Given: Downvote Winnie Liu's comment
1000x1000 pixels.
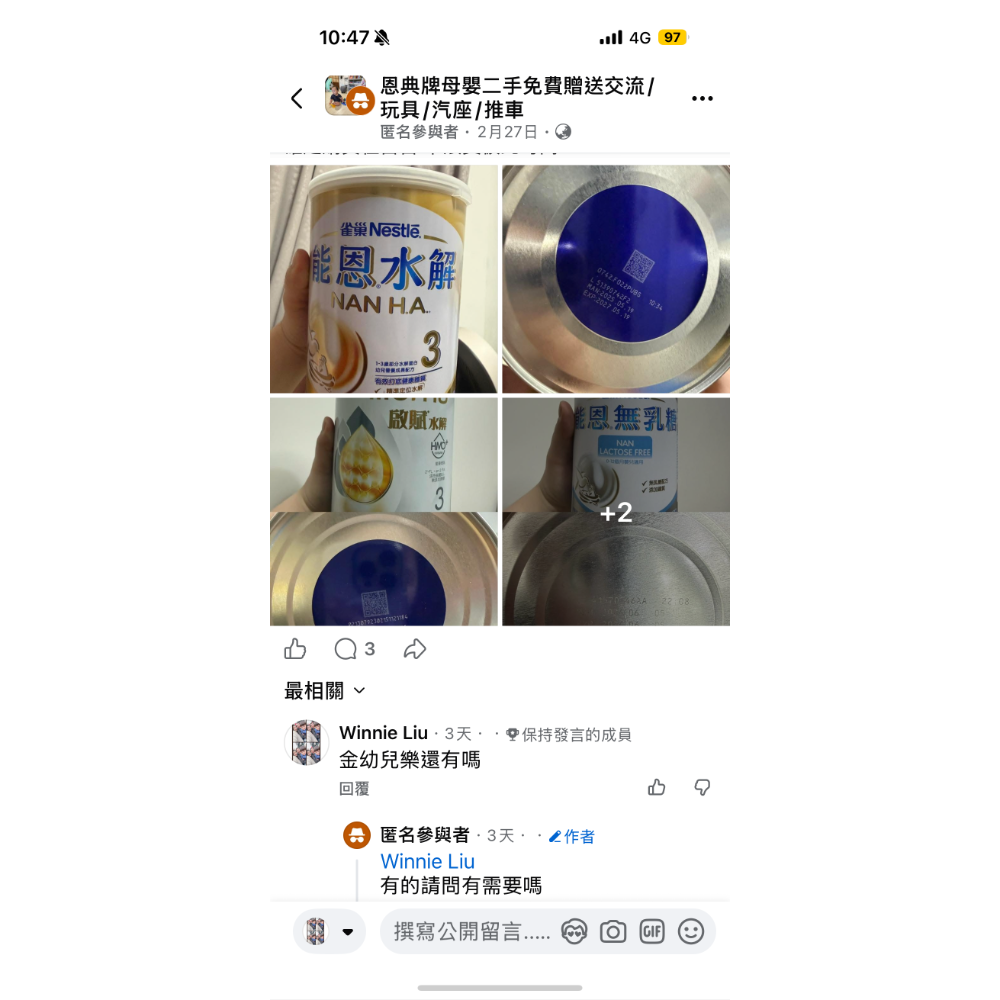Looking at the screenshot, I should point(702,788).
